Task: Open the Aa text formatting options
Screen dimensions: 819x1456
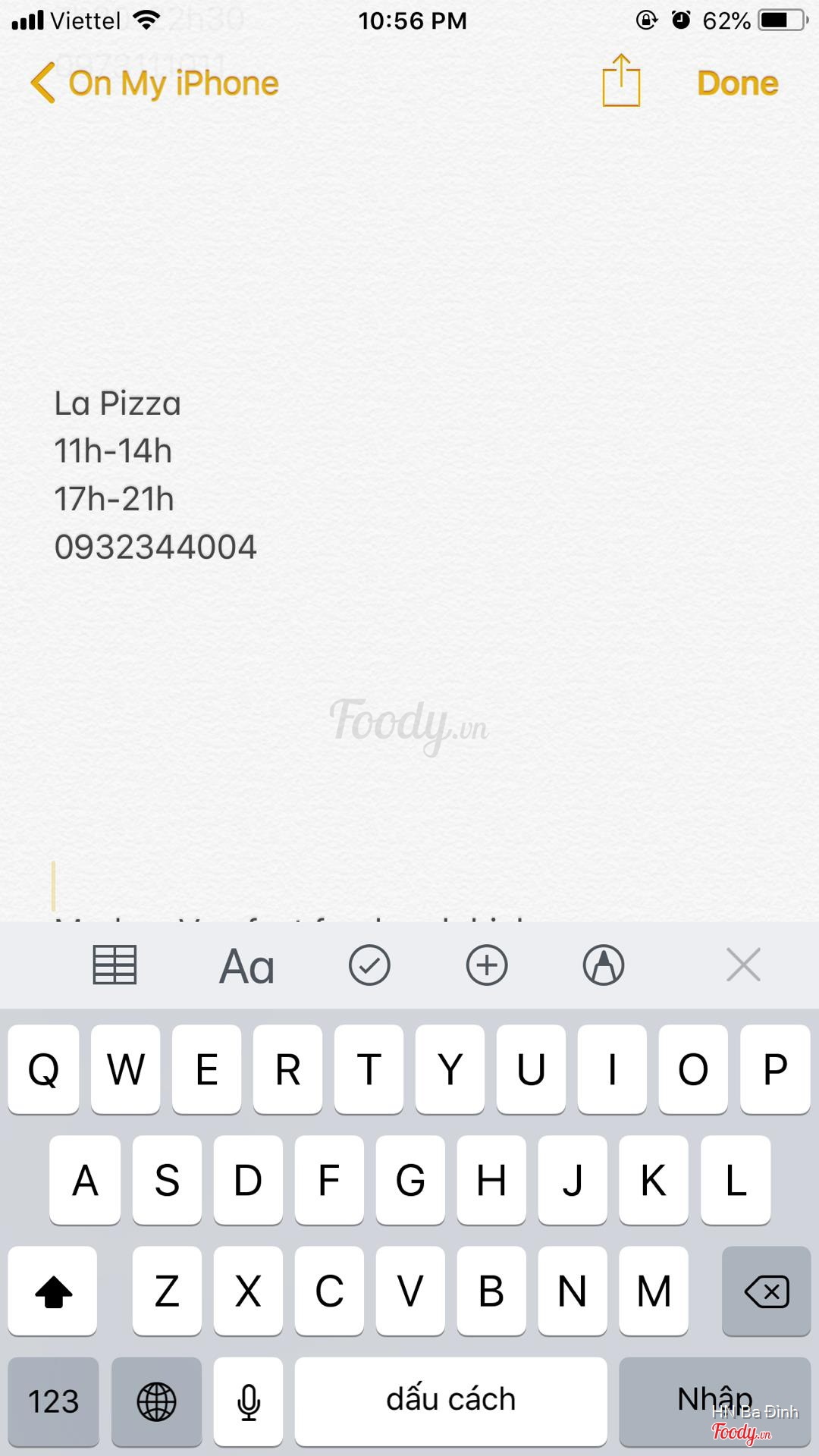Action: (x=246, y=966)
